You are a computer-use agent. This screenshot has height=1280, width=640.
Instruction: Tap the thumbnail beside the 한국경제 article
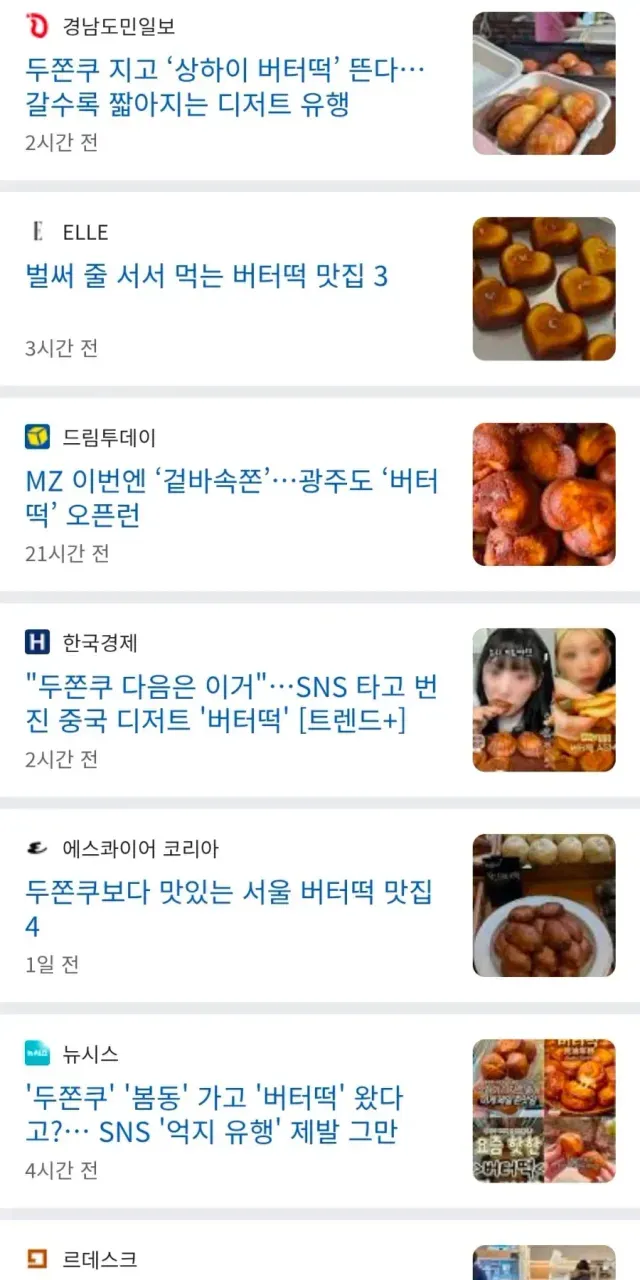543,700
